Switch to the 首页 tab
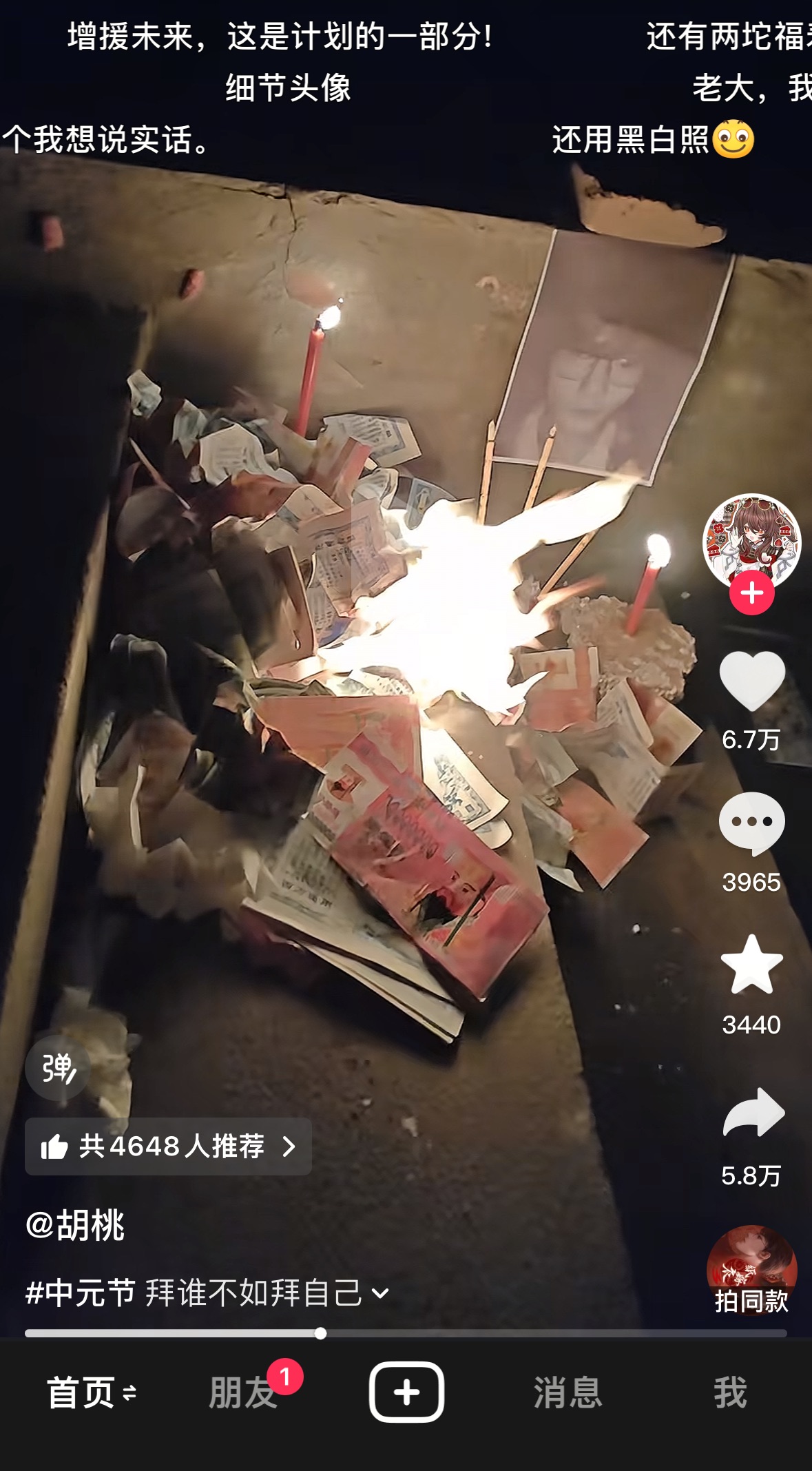812x1471 pixels. pyautogui.click(x=92, y=1393)
